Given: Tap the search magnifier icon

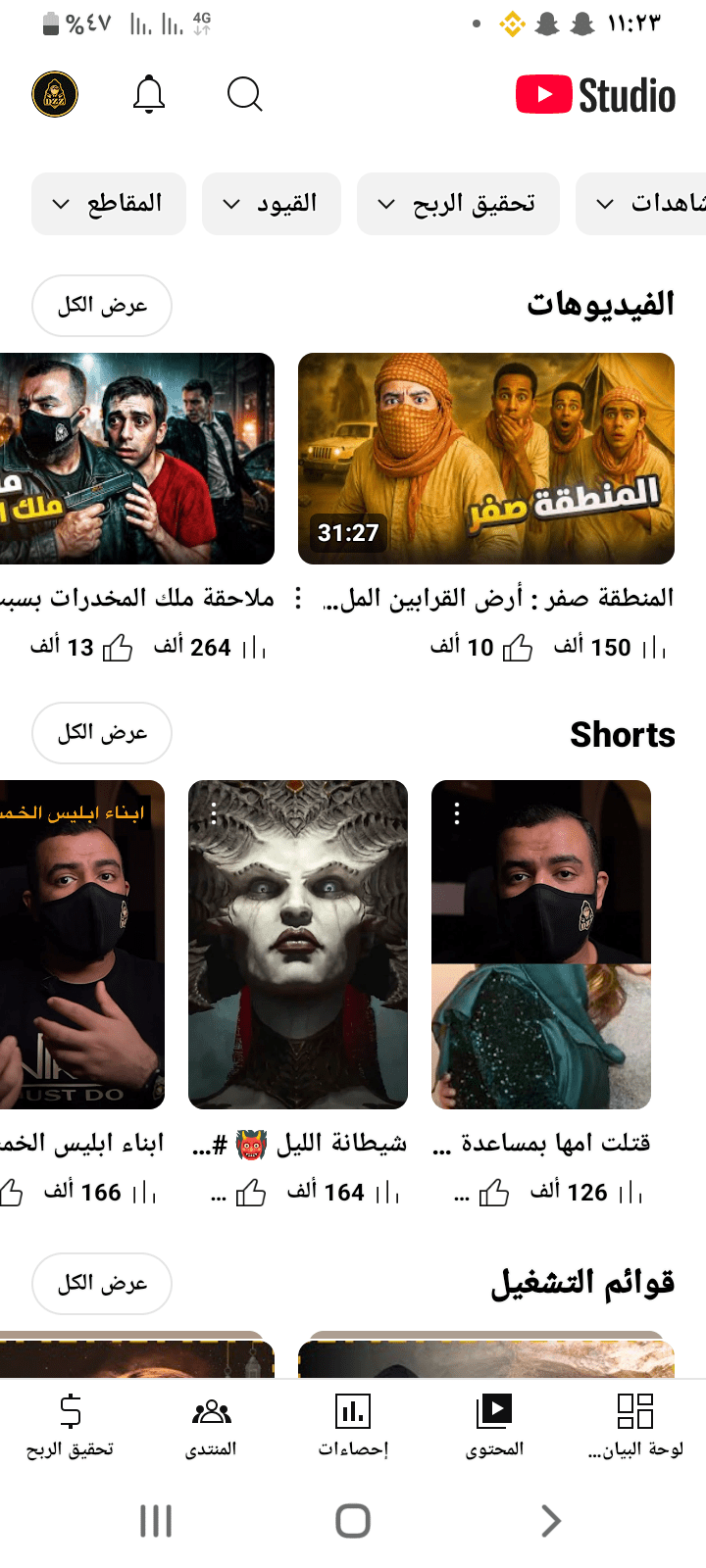Looking at the screenshot, I should point(244,95).
